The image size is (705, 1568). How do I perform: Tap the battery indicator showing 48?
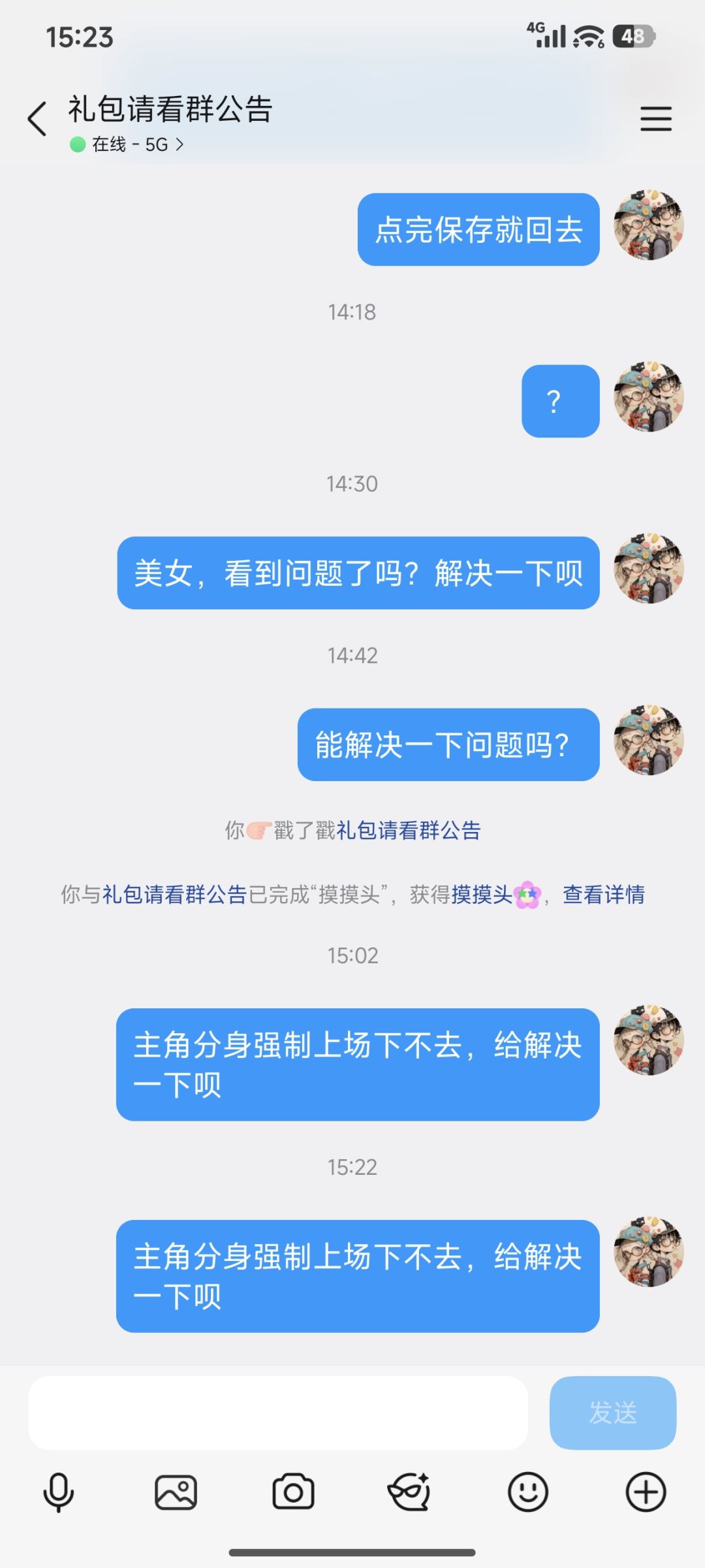click(x=631, y=37)
